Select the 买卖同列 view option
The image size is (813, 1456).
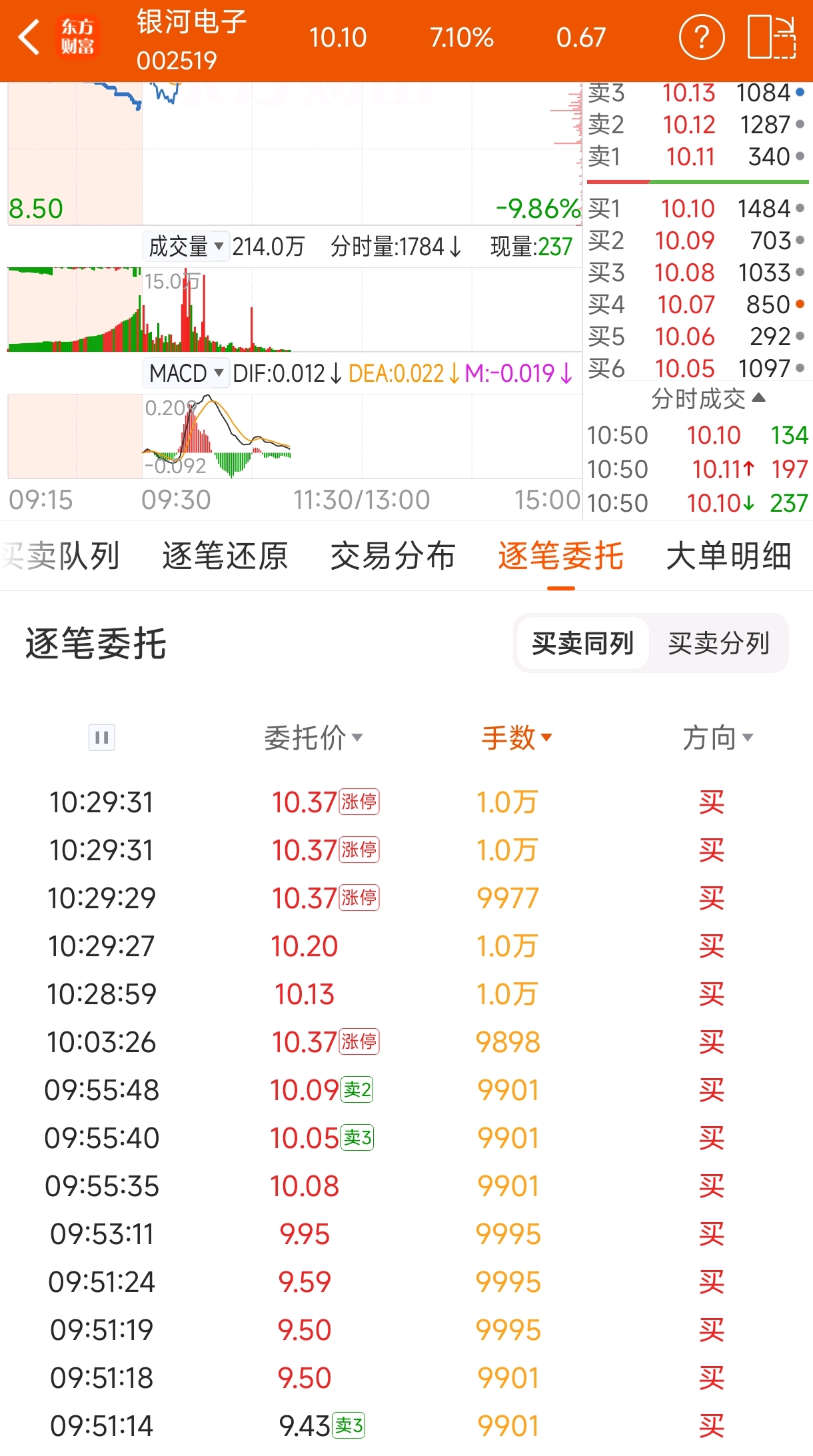pos(582,644)
